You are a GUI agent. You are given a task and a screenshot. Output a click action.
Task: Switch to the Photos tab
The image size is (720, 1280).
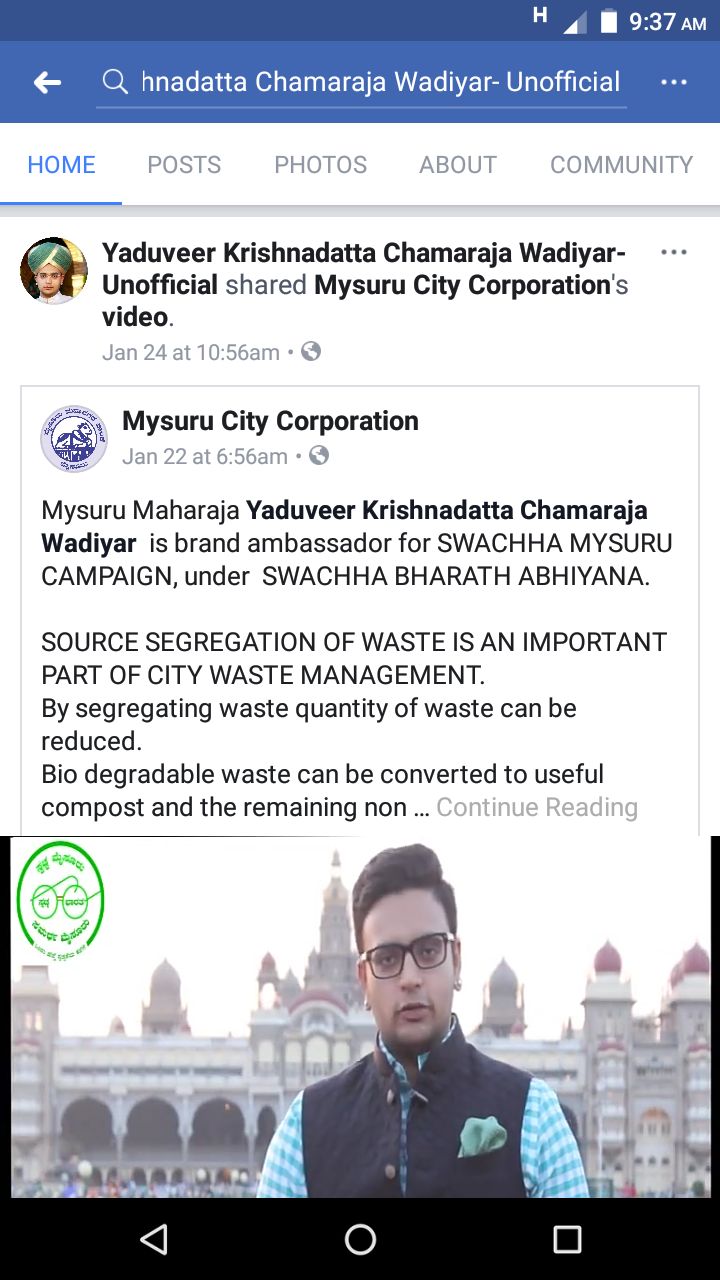pos(321,165)
